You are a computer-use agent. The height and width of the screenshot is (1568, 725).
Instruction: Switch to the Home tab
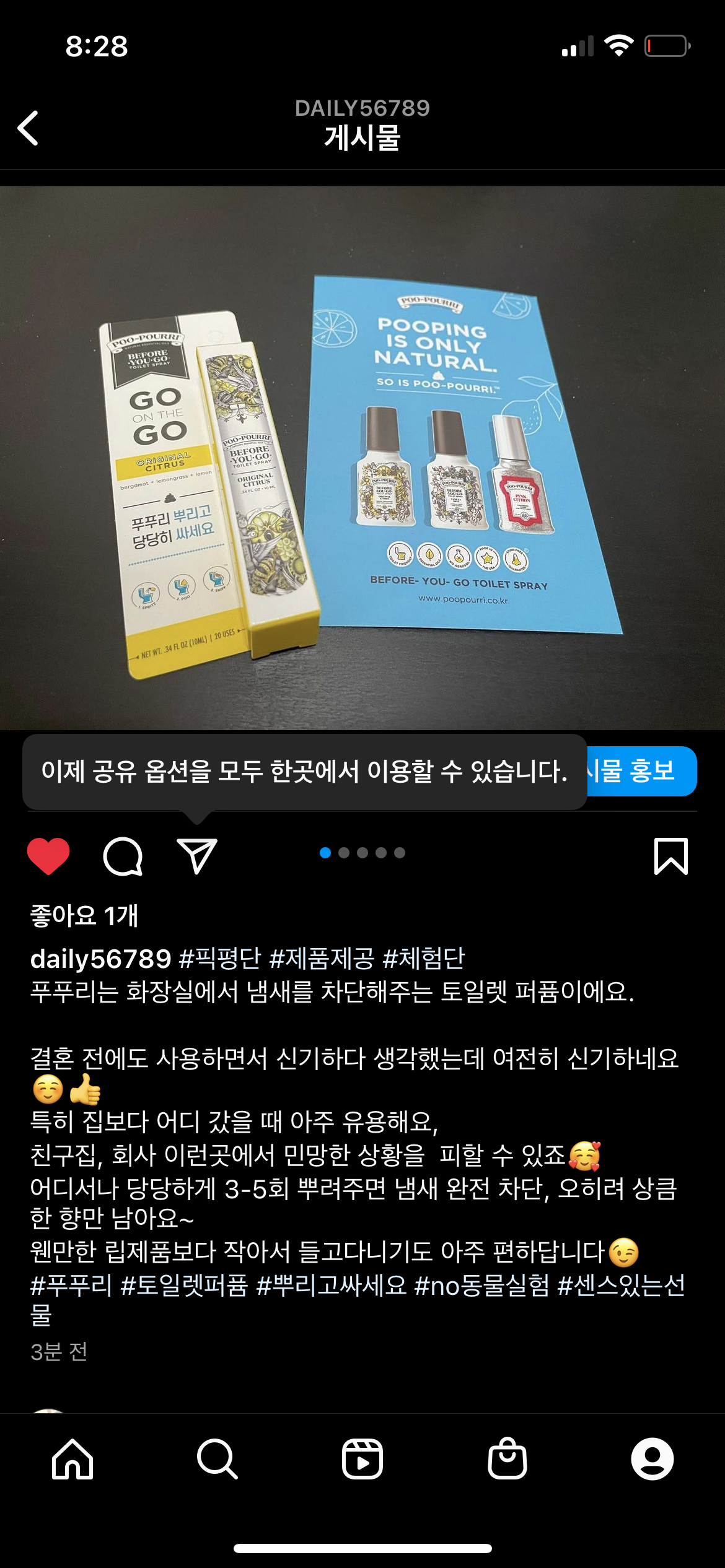coord(72,1459)
